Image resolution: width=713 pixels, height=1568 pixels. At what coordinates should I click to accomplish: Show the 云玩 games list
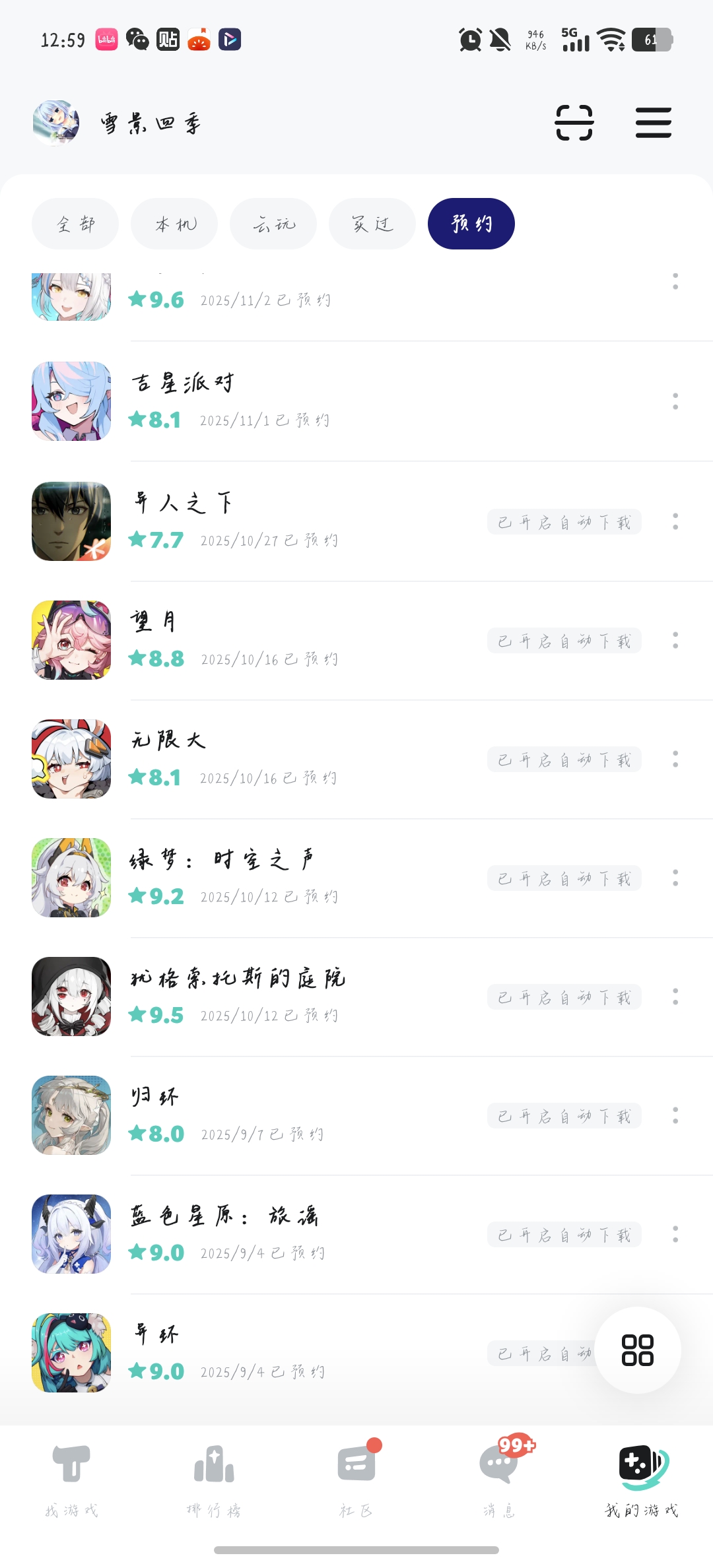273,224
